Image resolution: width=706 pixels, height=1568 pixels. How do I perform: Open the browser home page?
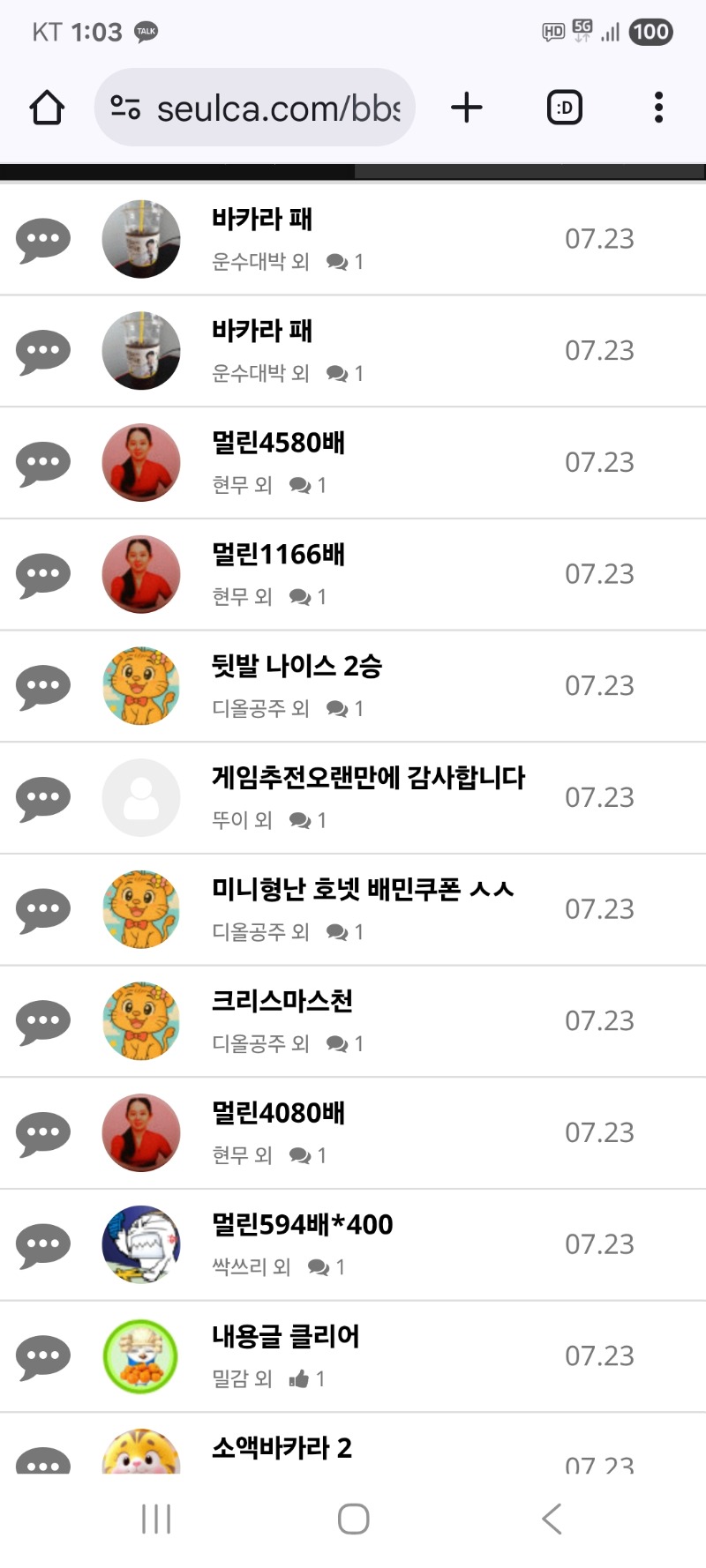pyautogui.click(x=47, y=108)
